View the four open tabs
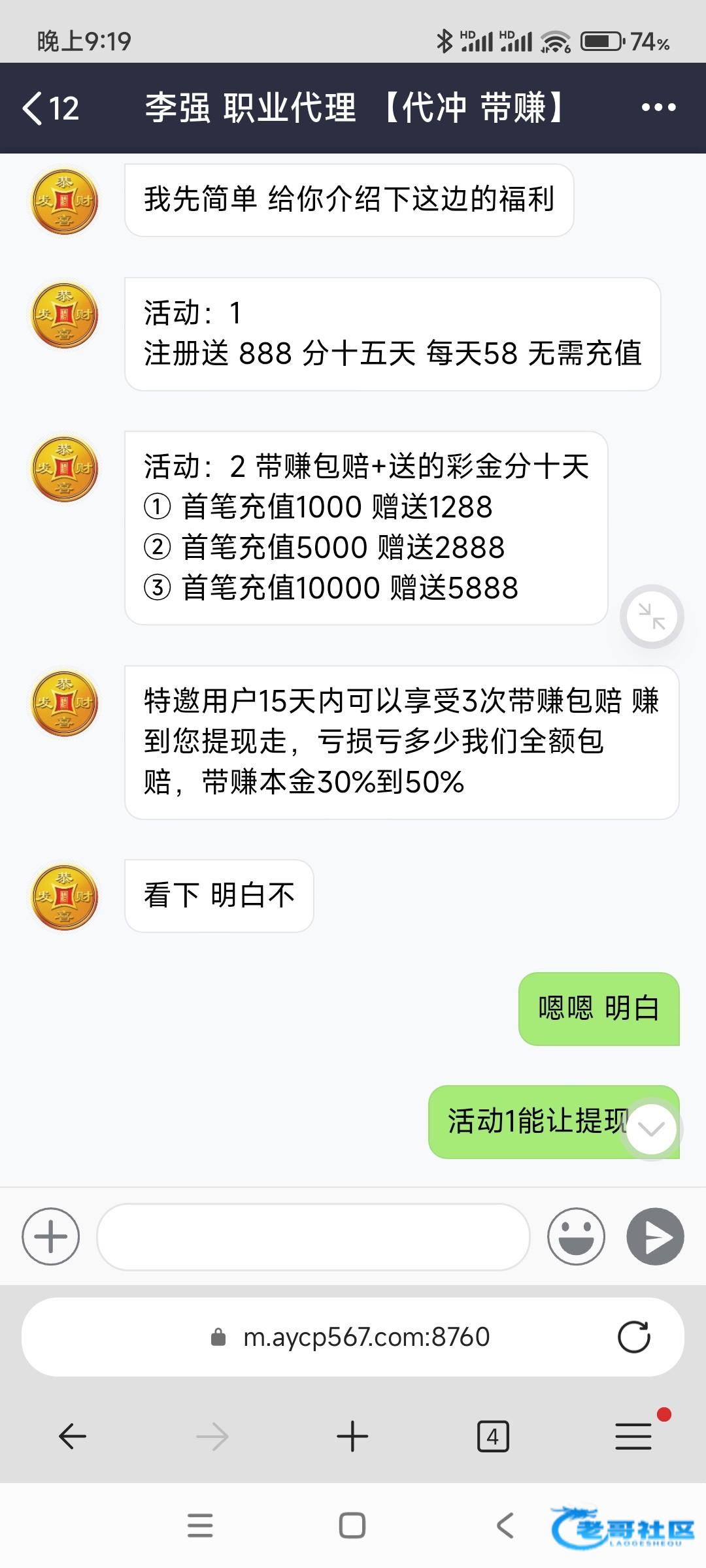Screen dimensions: 706x1568 (493, 1437)
